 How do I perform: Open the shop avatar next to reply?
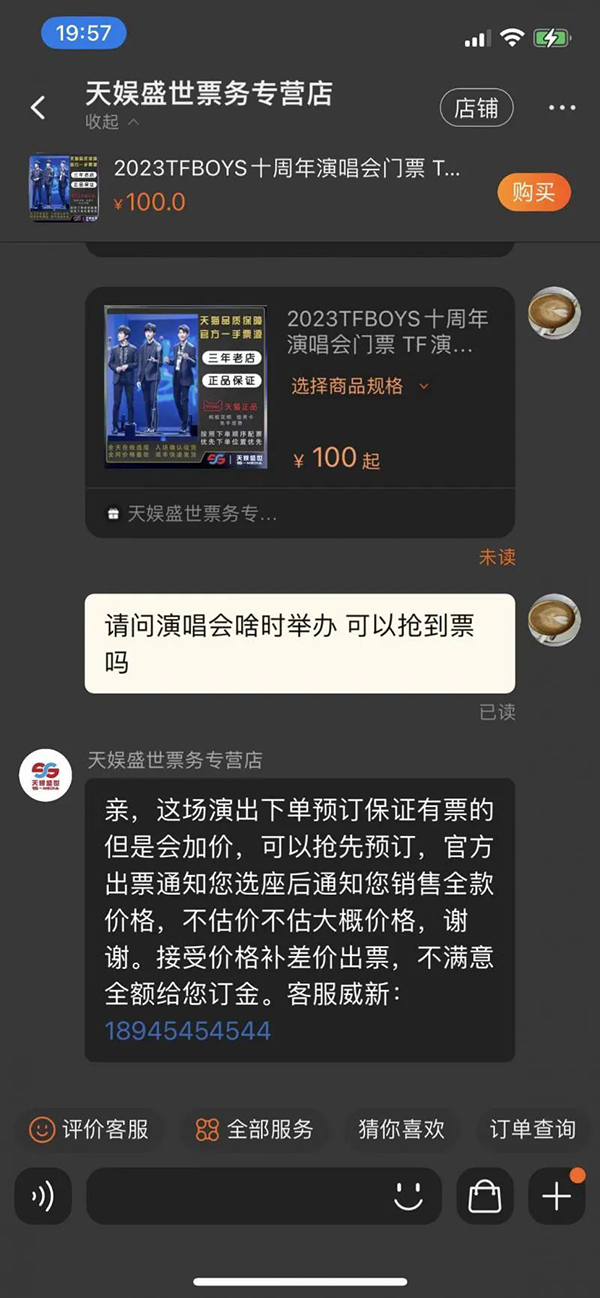45,774
